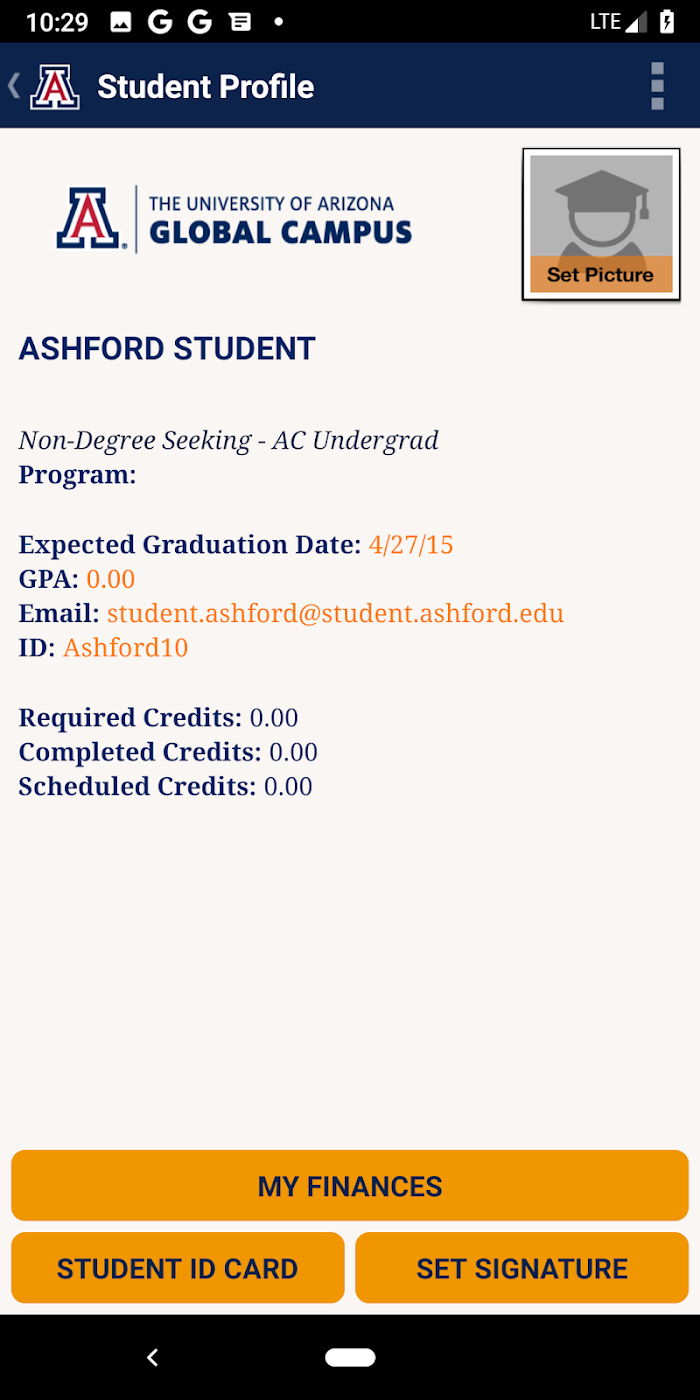This screenshot has height=1400, width=700.
Task: Select Set Signature
Action: coord(522,1268)
